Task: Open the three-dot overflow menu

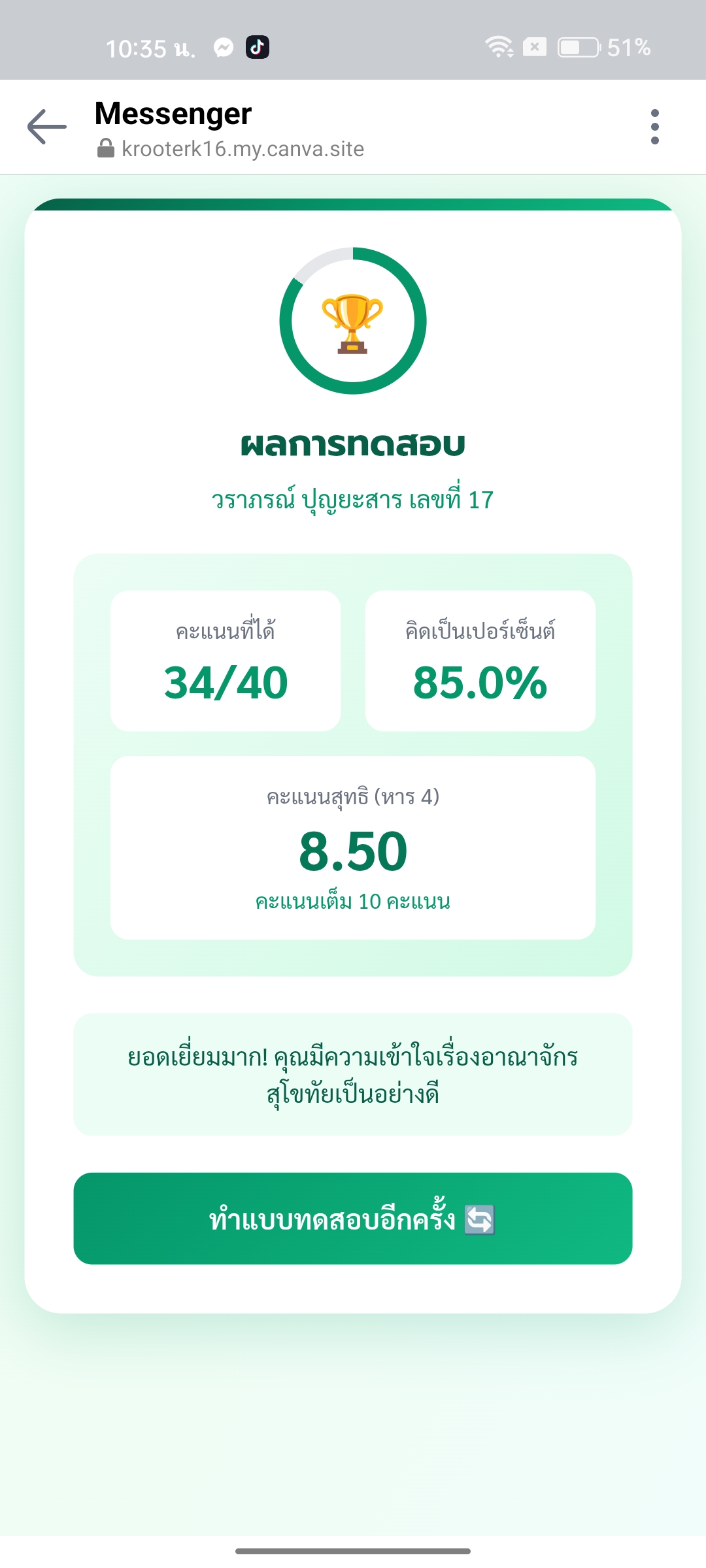Action: (x=654, y=127)
